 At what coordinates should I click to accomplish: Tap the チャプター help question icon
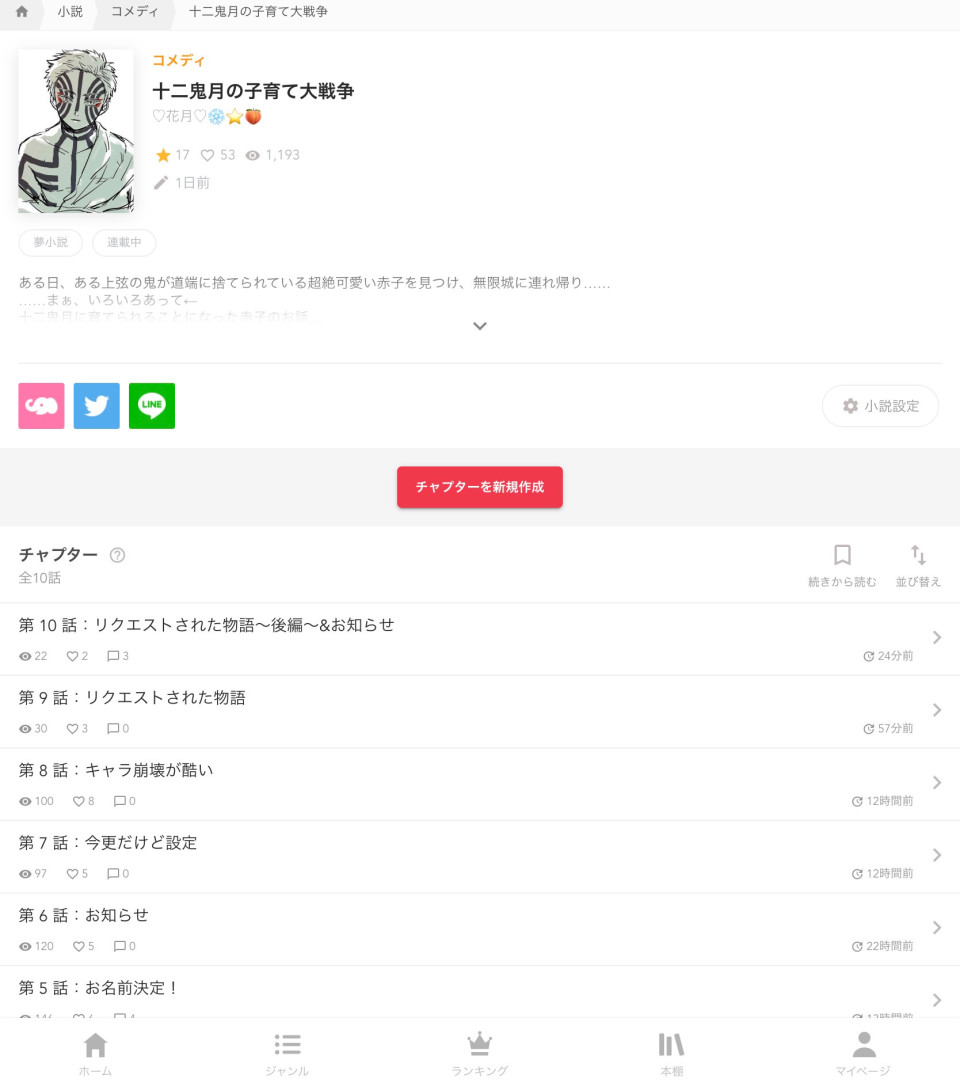117,555
